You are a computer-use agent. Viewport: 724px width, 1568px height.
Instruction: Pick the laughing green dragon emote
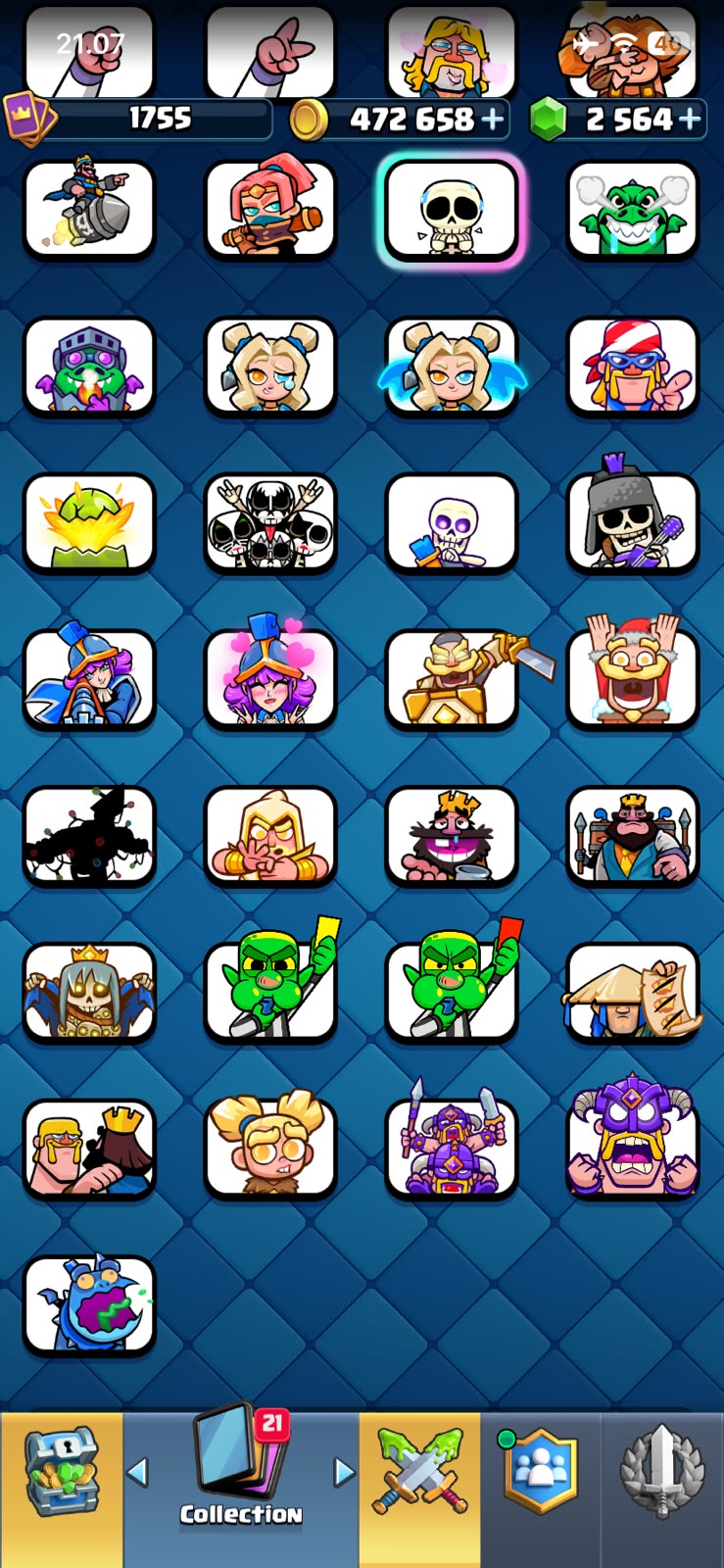pyautogui.click(x=633, y=211)
